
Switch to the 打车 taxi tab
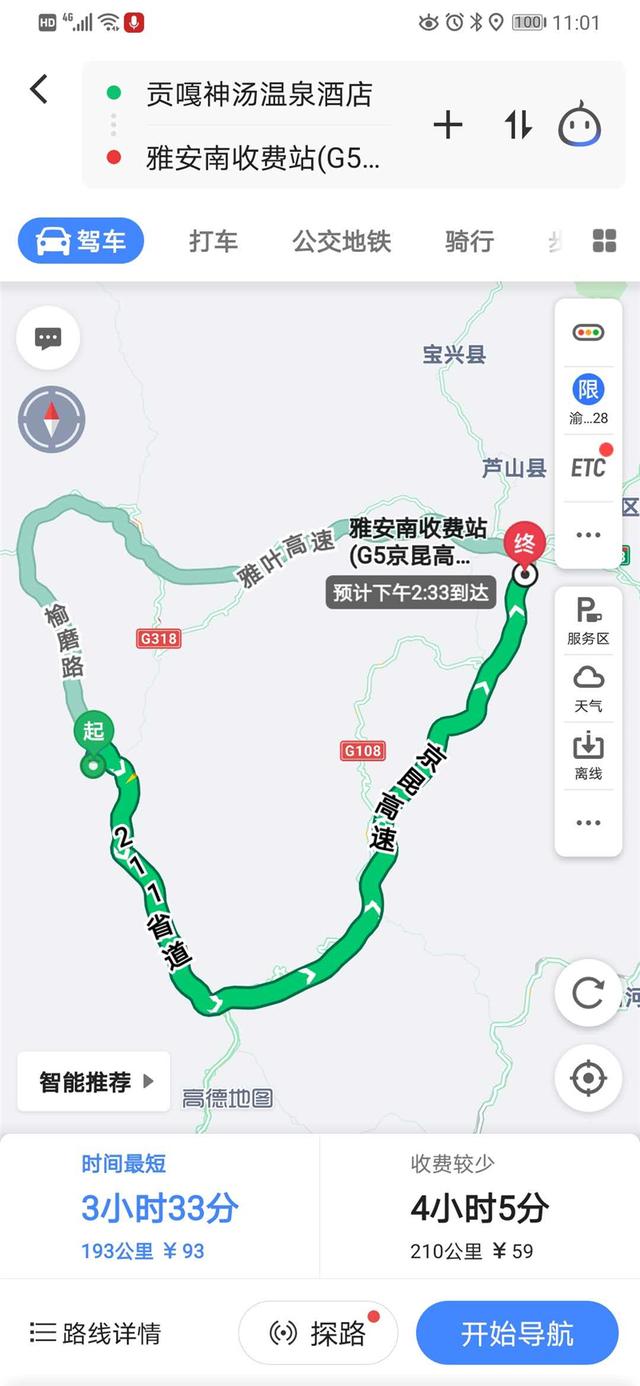pyautogui.click(x=213, y=241)
